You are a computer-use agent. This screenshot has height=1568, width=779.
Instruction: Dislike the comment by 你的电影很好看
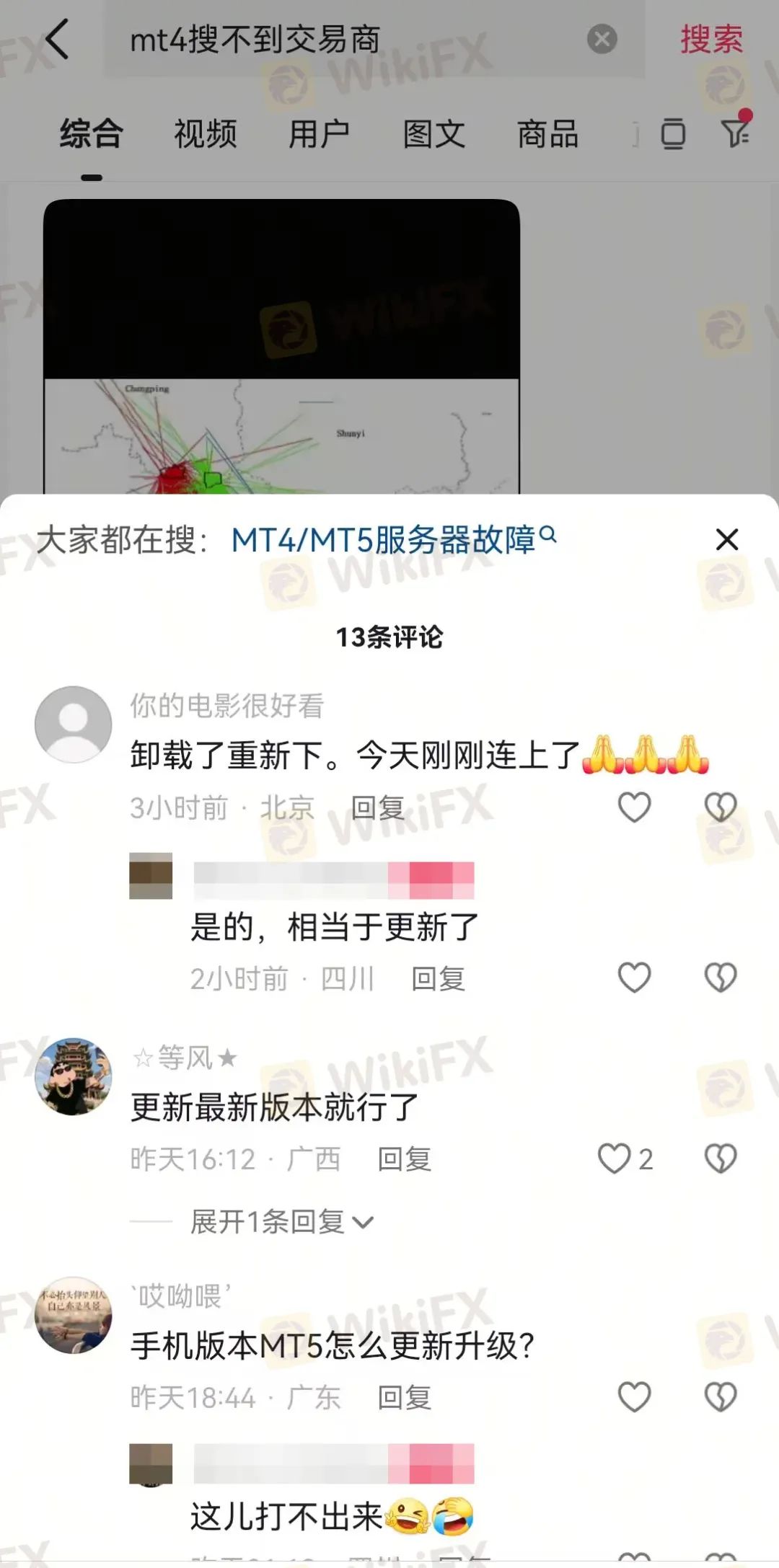point(720,807)
